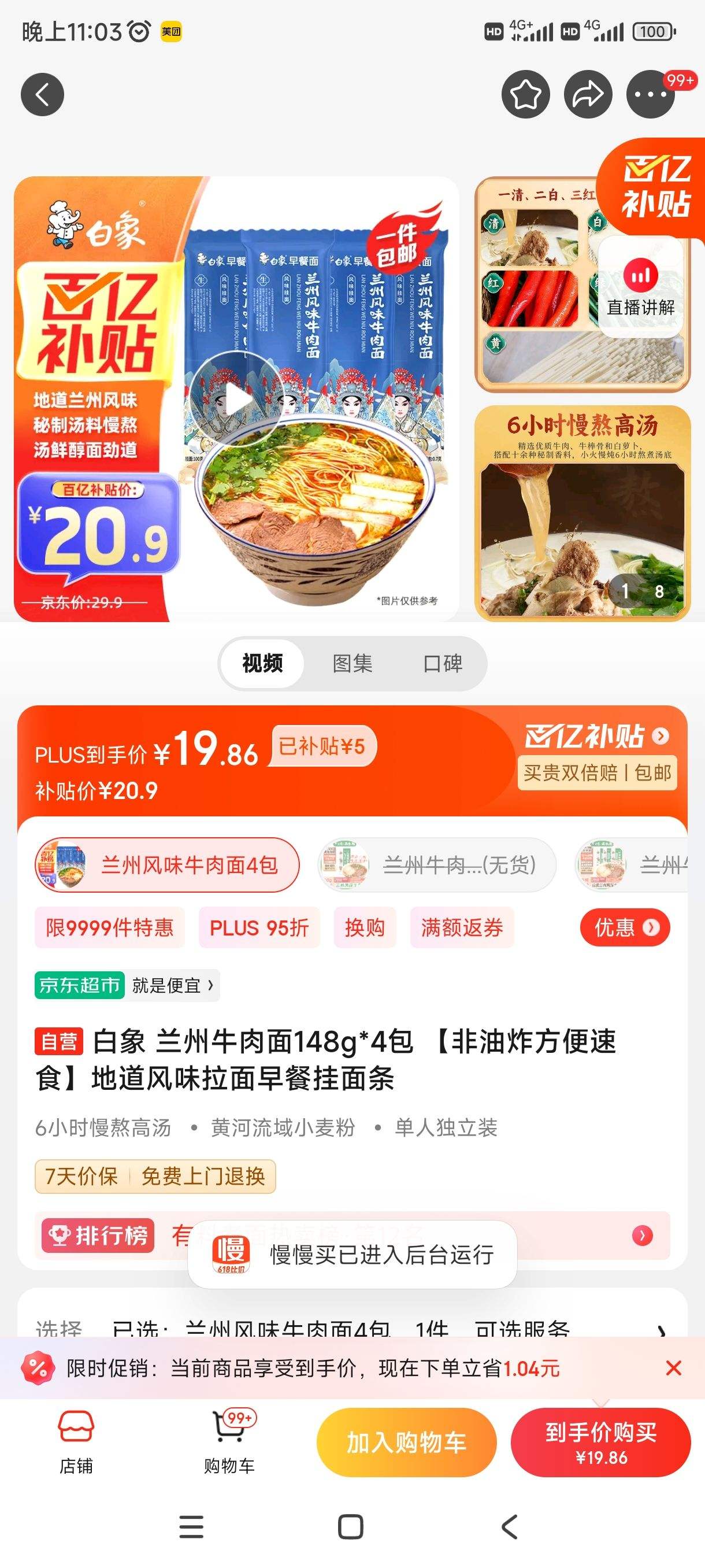Screen dimensions: 705x1568
Task: Tap the 排行榜 ranking trophy icon
Action: point(97,1236)
